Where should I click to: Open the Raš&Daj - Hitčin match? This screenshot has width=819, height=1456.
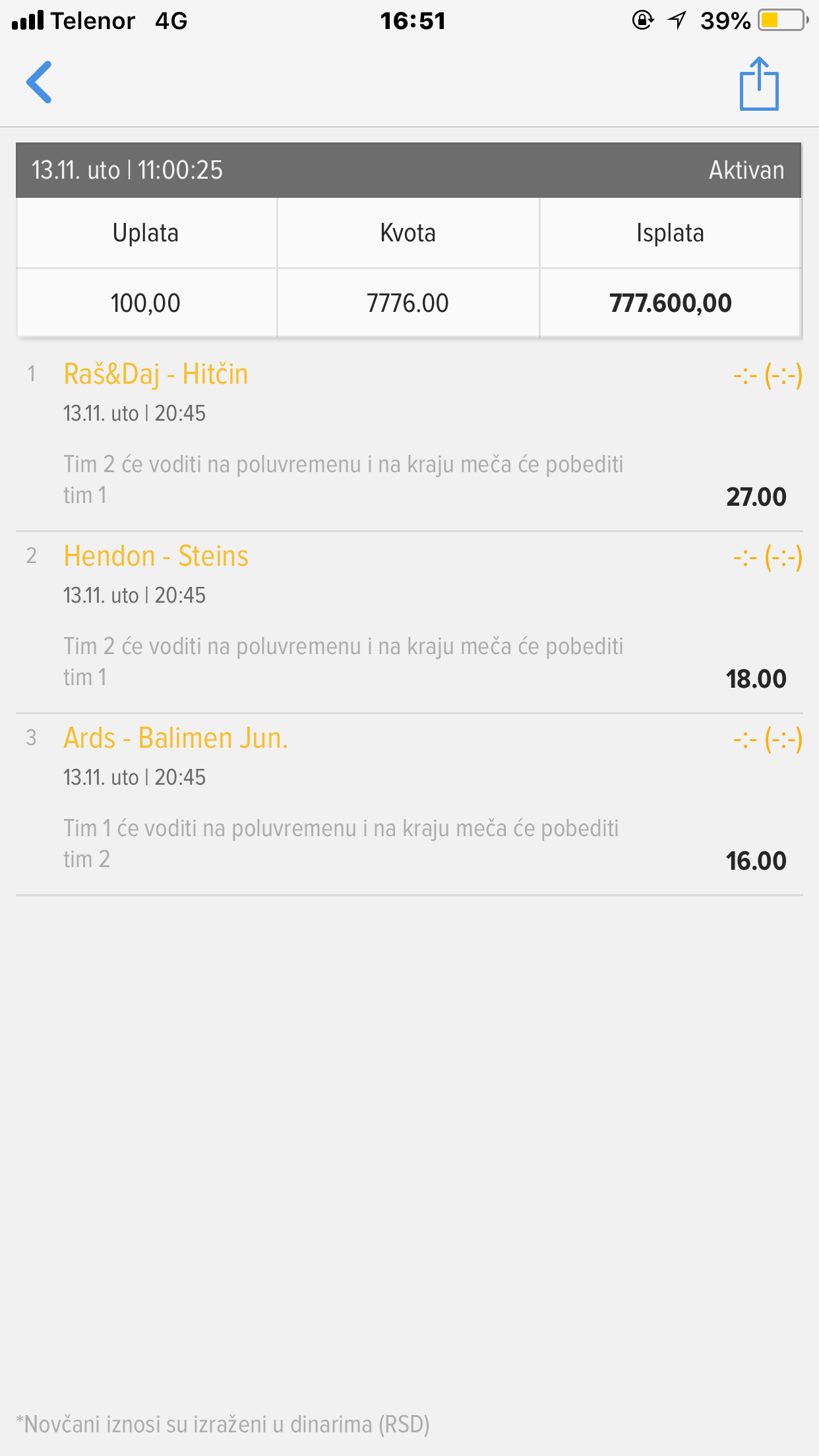tap(156, 374)
